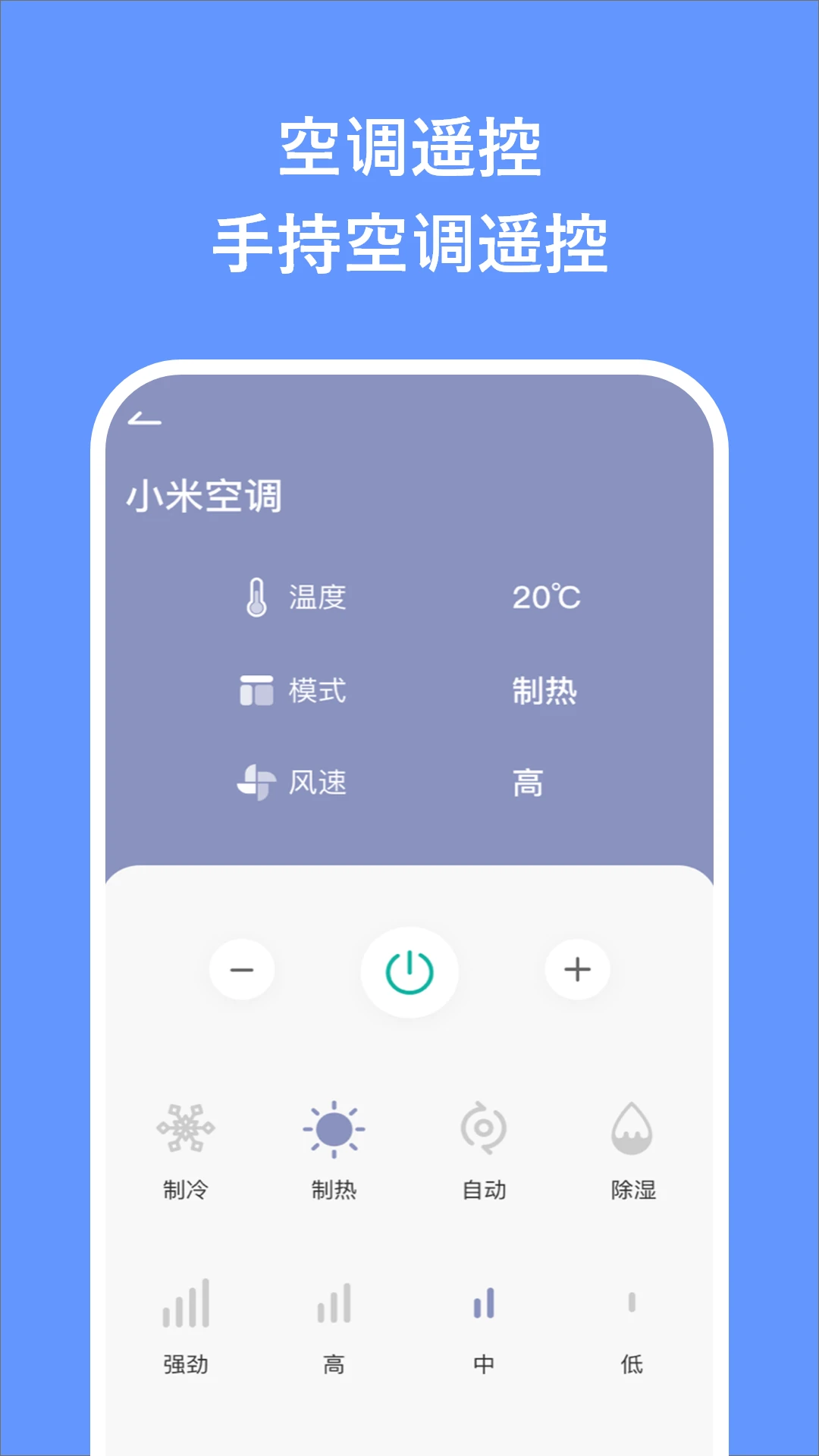
Task: Tap the mode grid icon beside 模式
Action: click(257, 691)
